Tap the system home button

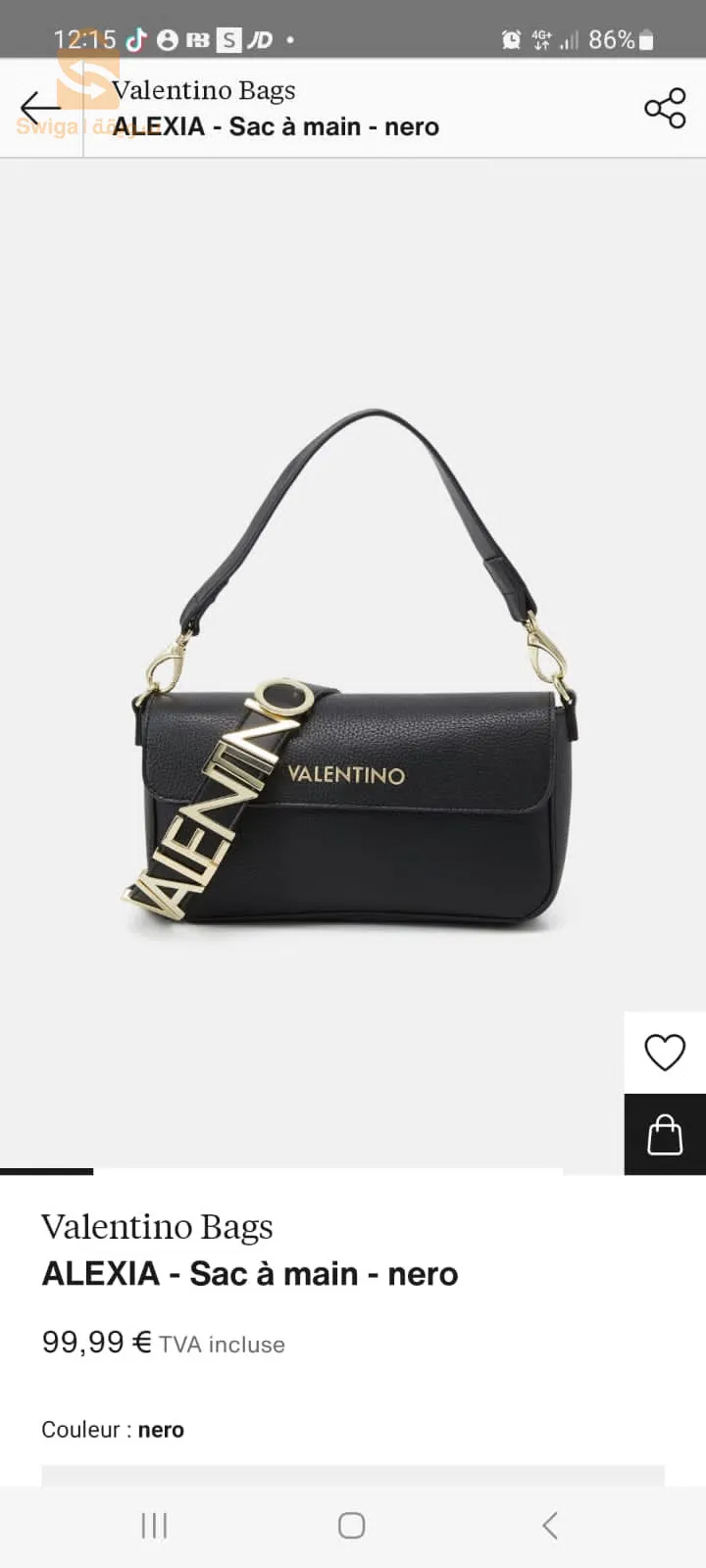352,1526
